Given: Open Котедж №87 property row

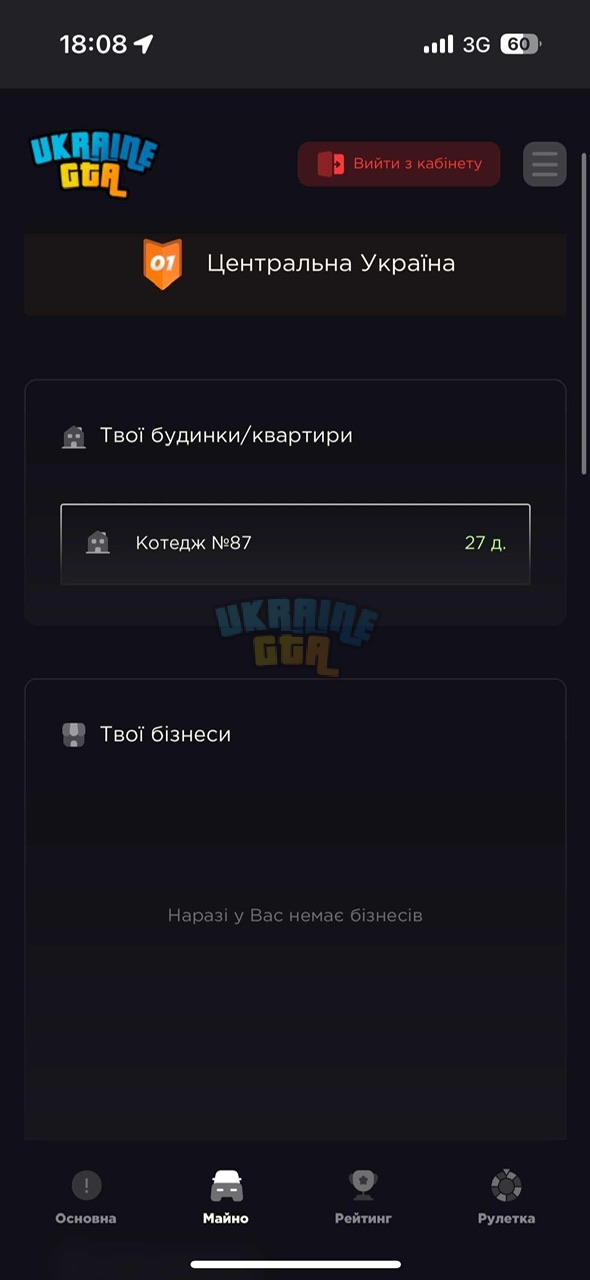Looking at the screenshot, I should coord(295,544).
